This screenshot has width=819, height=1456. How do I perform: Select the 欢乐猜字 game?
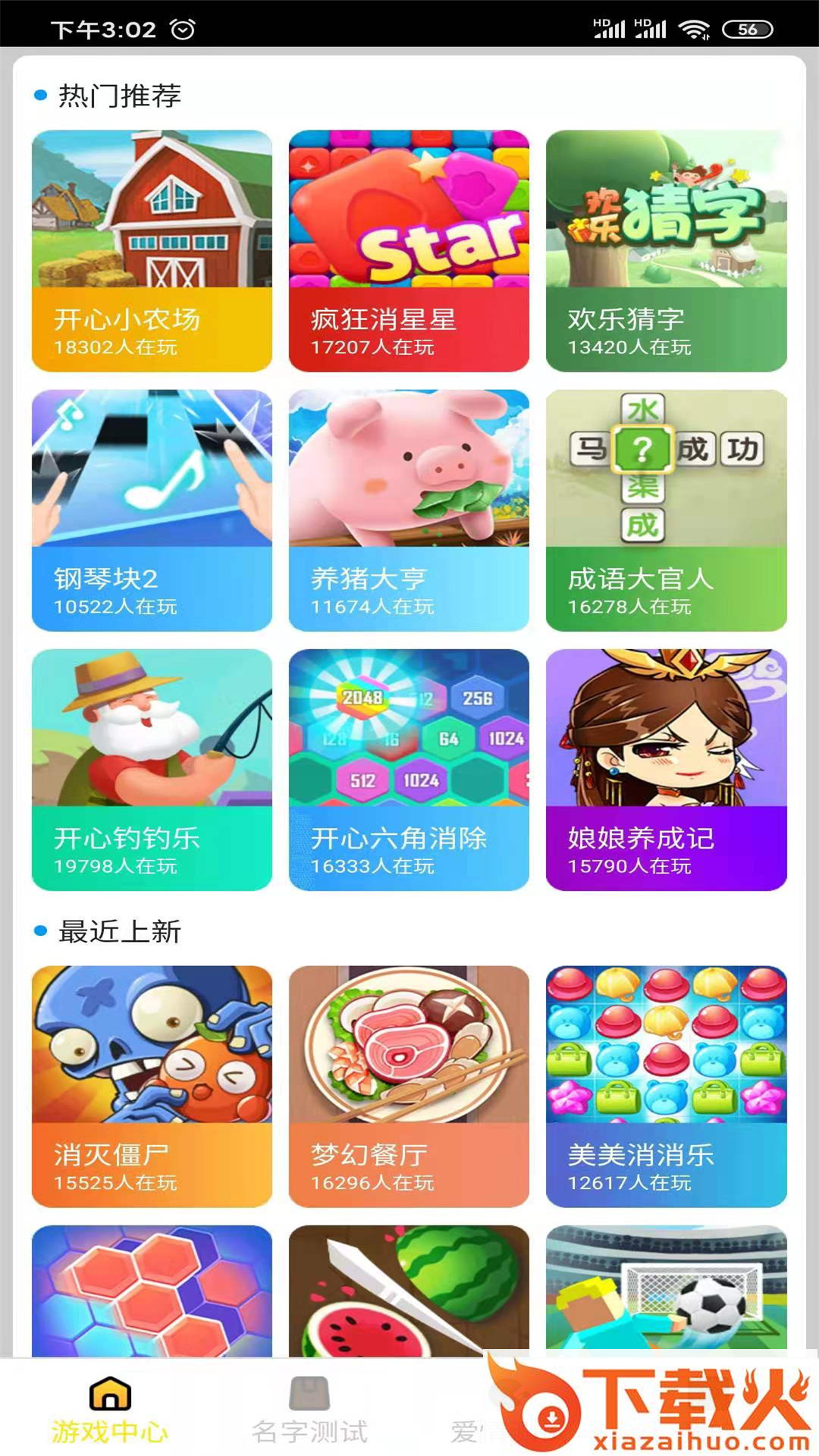coord(666,251)
